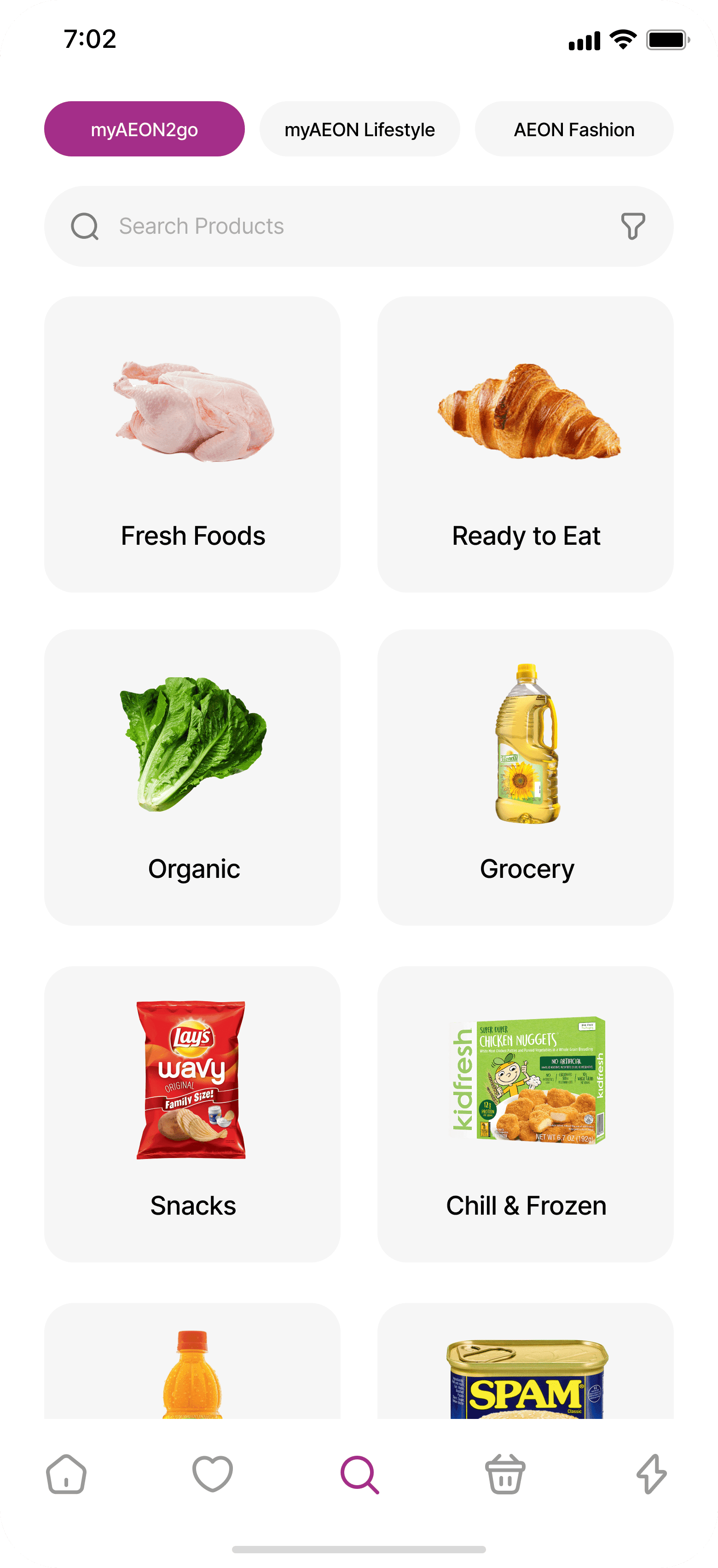718x1568 pixels.
Task: Select the myAEON Lifestyle tab
Action: pyautogui.click(x=359, y=129)
